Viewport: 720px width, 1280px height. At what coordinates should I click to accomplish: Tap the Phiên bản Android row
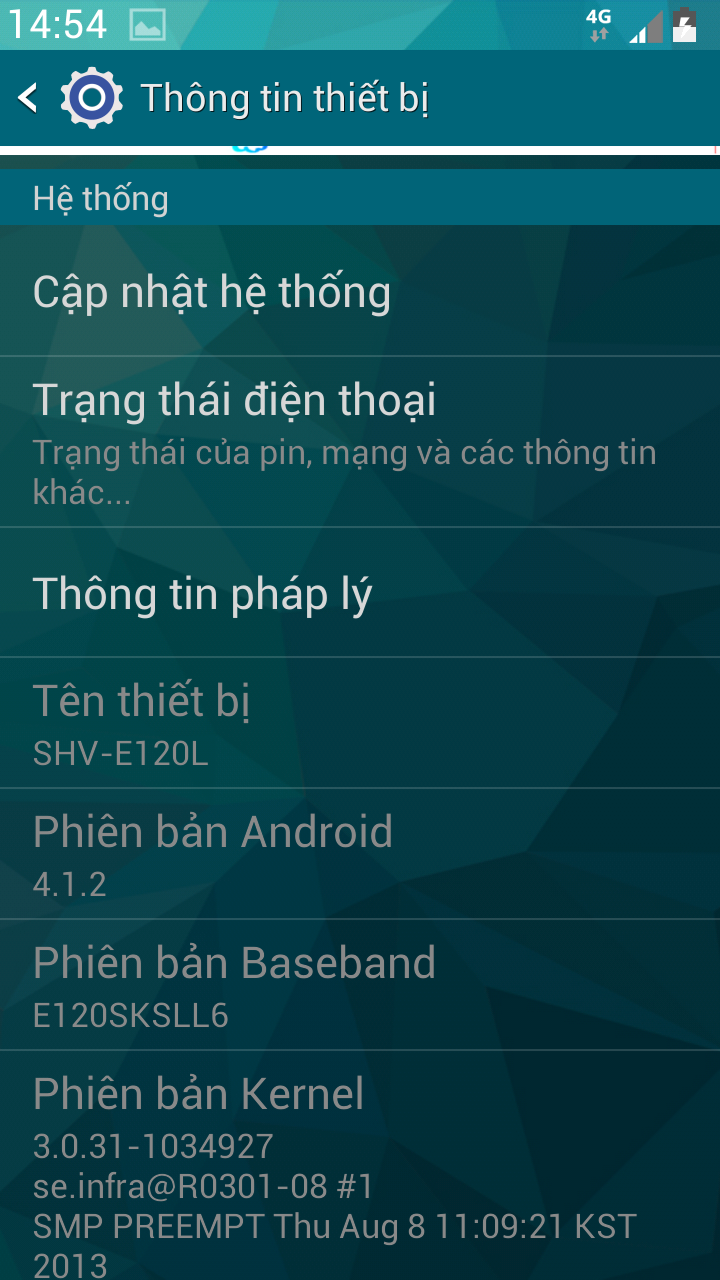click(360, 854)
